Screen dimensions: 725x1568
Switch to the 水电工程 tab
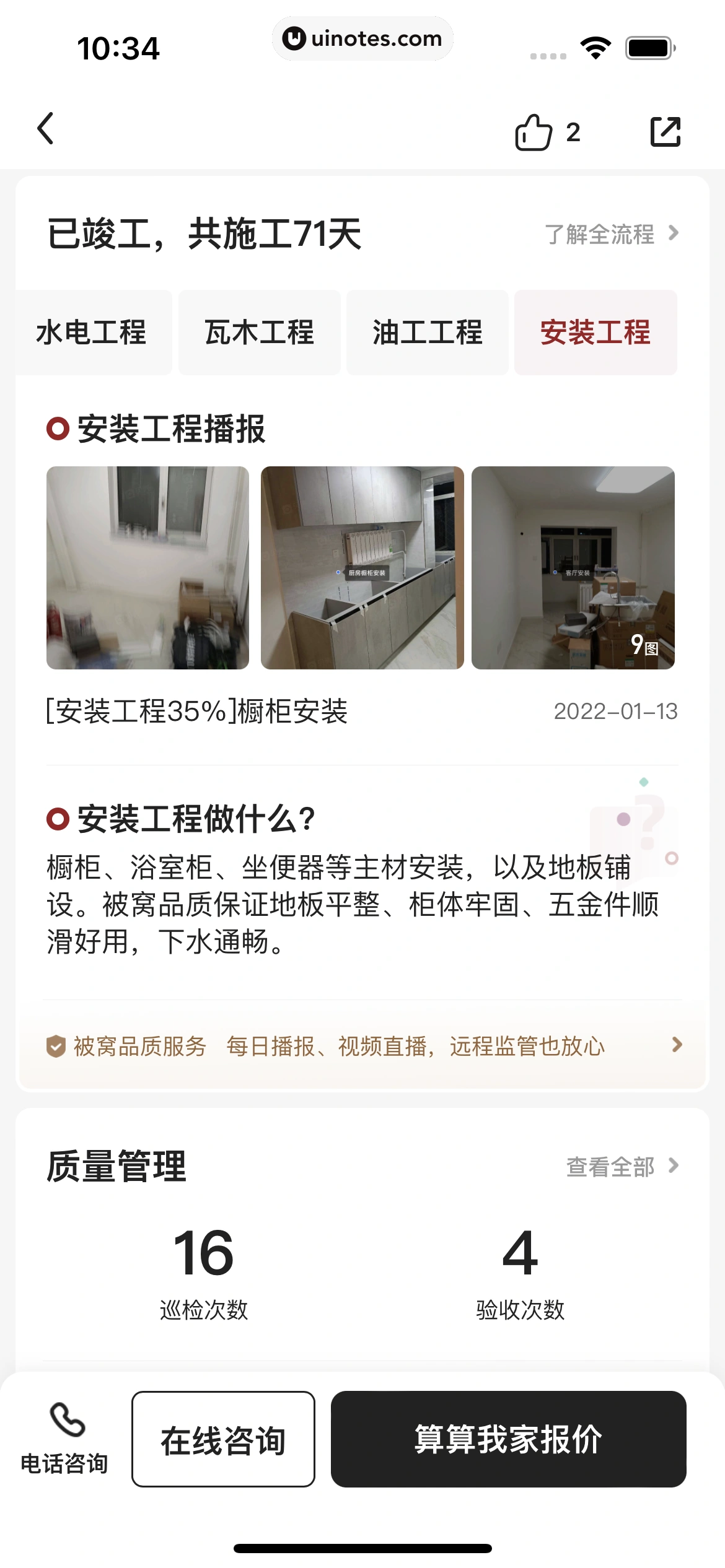pos(91,333)
